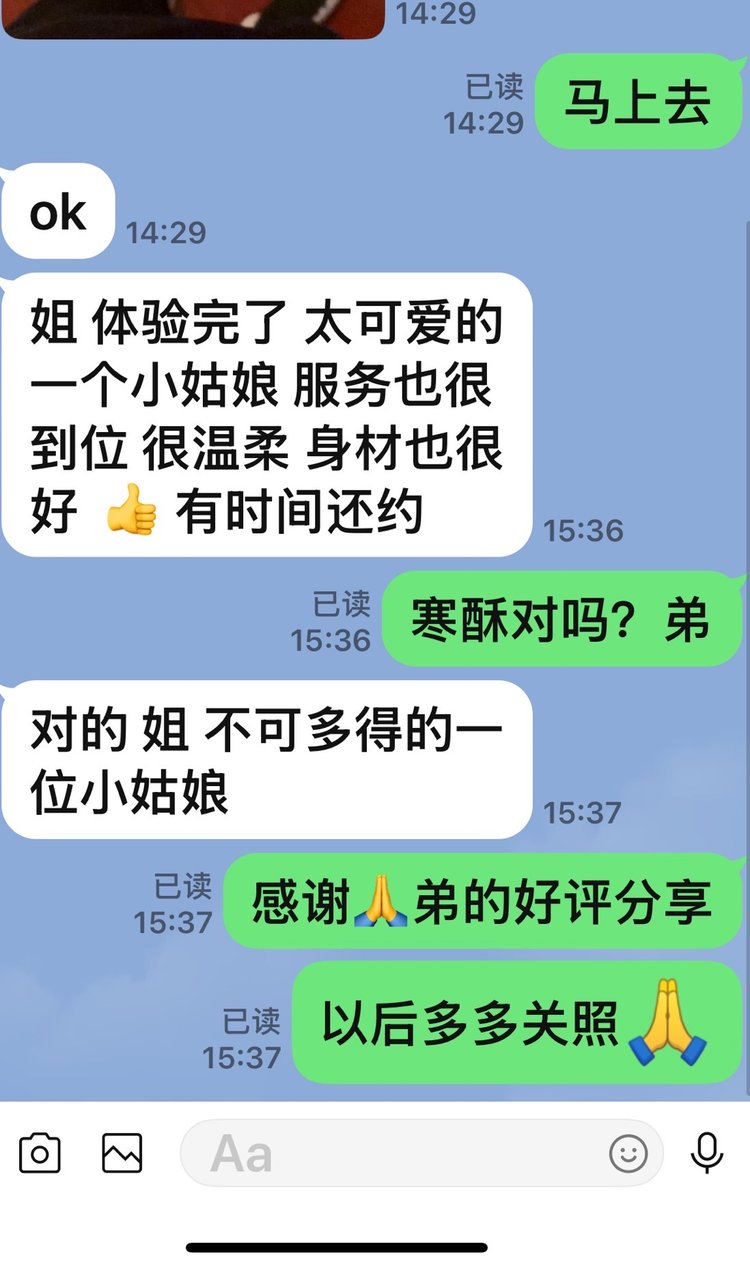Open the photo gallery picker
750x1268 pixels.
point(122,1153)
